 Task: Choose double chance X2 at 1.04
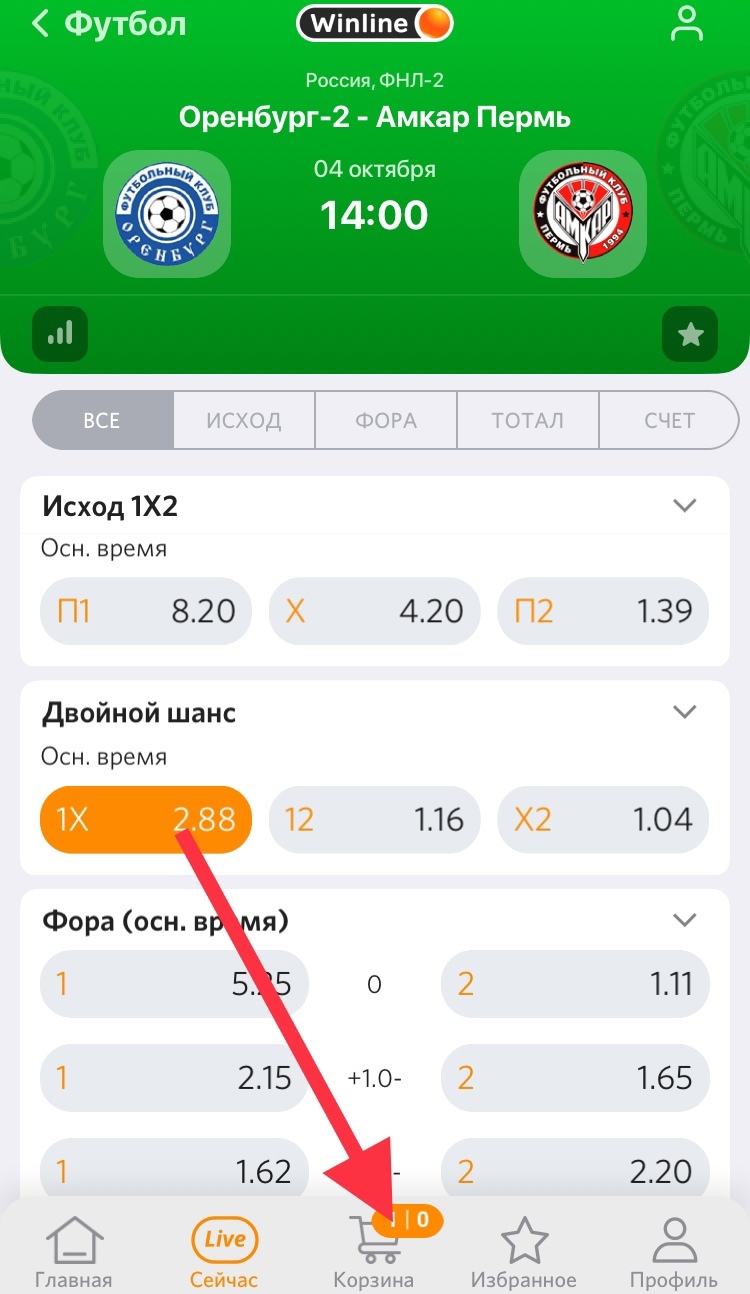click(603, 820)
